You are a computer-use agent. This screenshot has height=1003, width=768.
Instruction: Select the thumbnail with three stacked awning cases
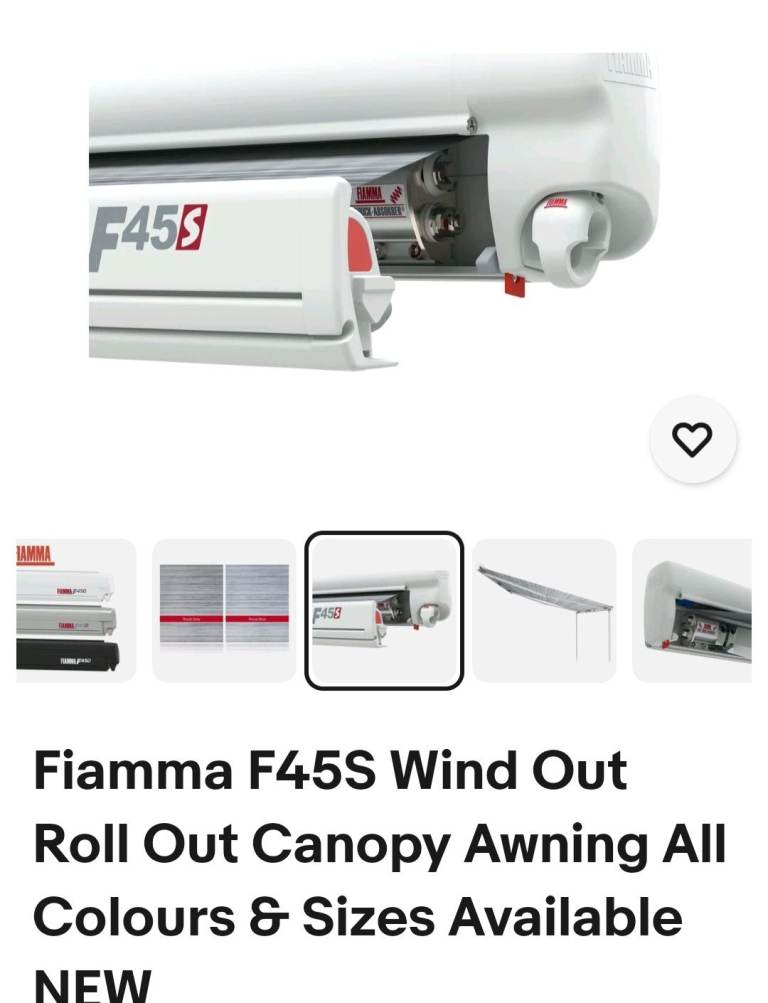point(75,611)
